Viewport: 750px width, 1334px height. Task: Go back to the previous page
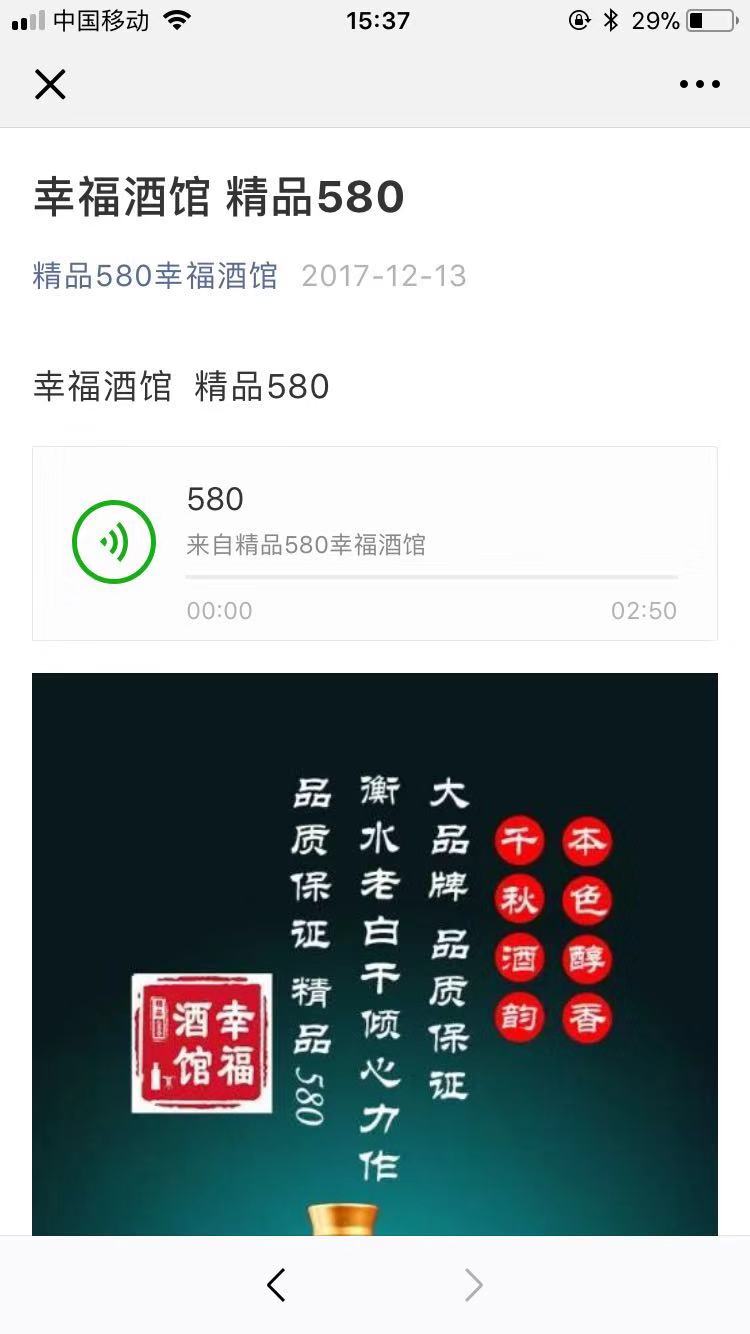[x=277, y=1285]
